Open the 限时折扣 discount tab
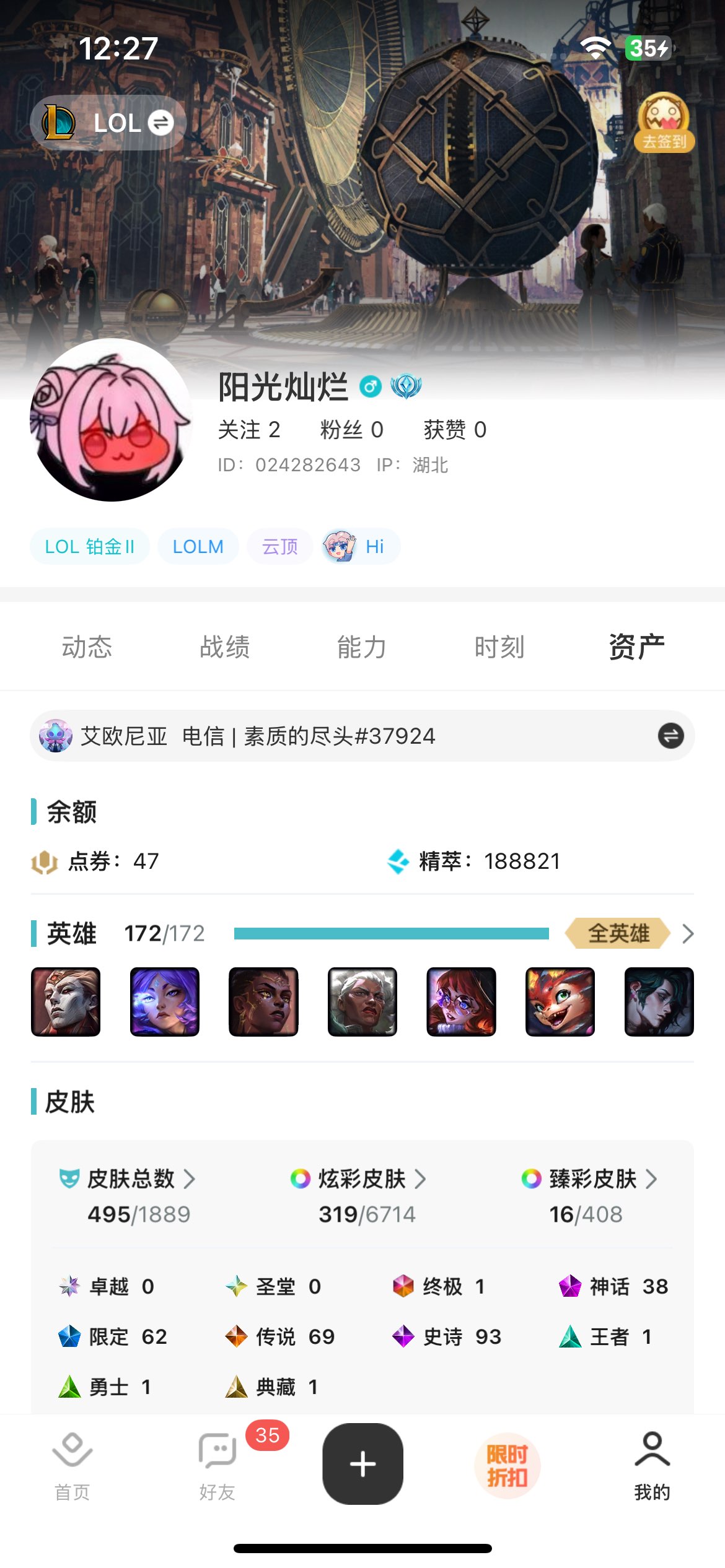 pos(507,1465)
